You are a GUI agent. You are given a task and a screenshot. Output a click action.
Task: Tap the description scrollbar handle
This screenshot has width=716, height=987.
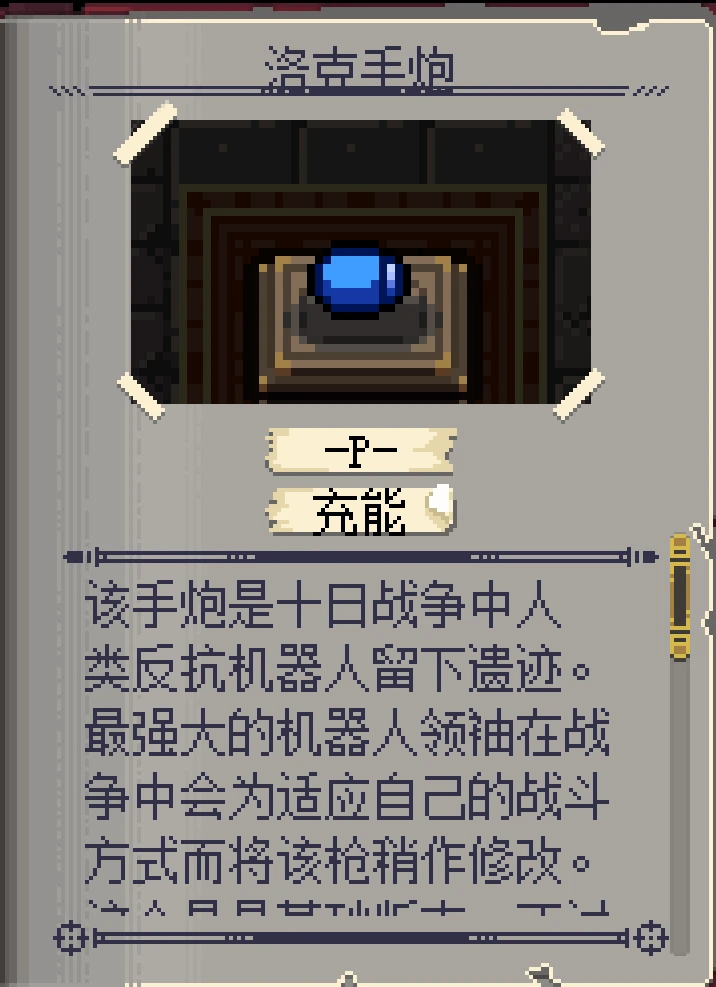(680, 597)
